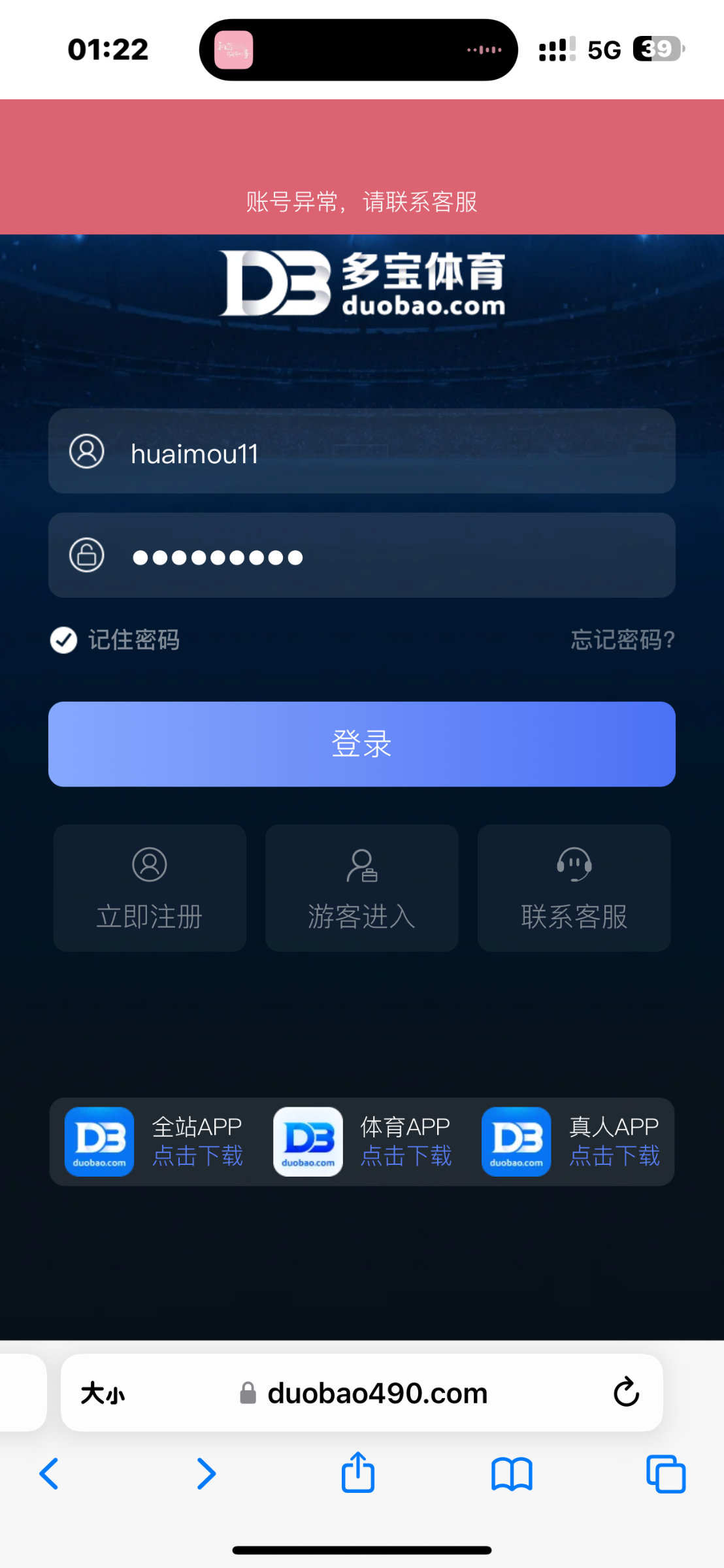Open Safari bookmarks
This screenshot has height=1568, width=724.
pos(512,1475)
